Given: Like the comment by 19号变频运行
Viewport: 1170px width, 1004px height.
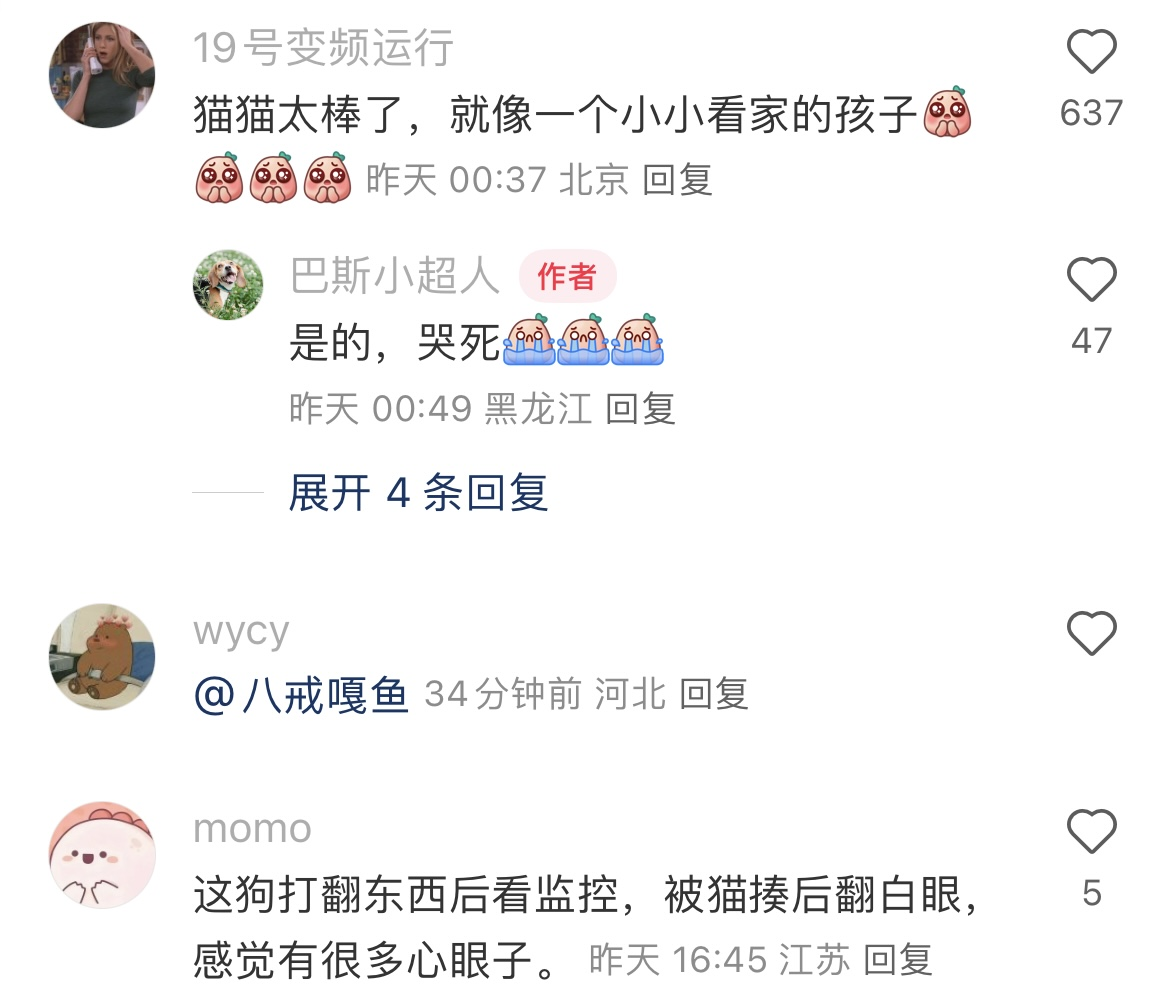Looking at the screenshot, I should (1091, 52).
